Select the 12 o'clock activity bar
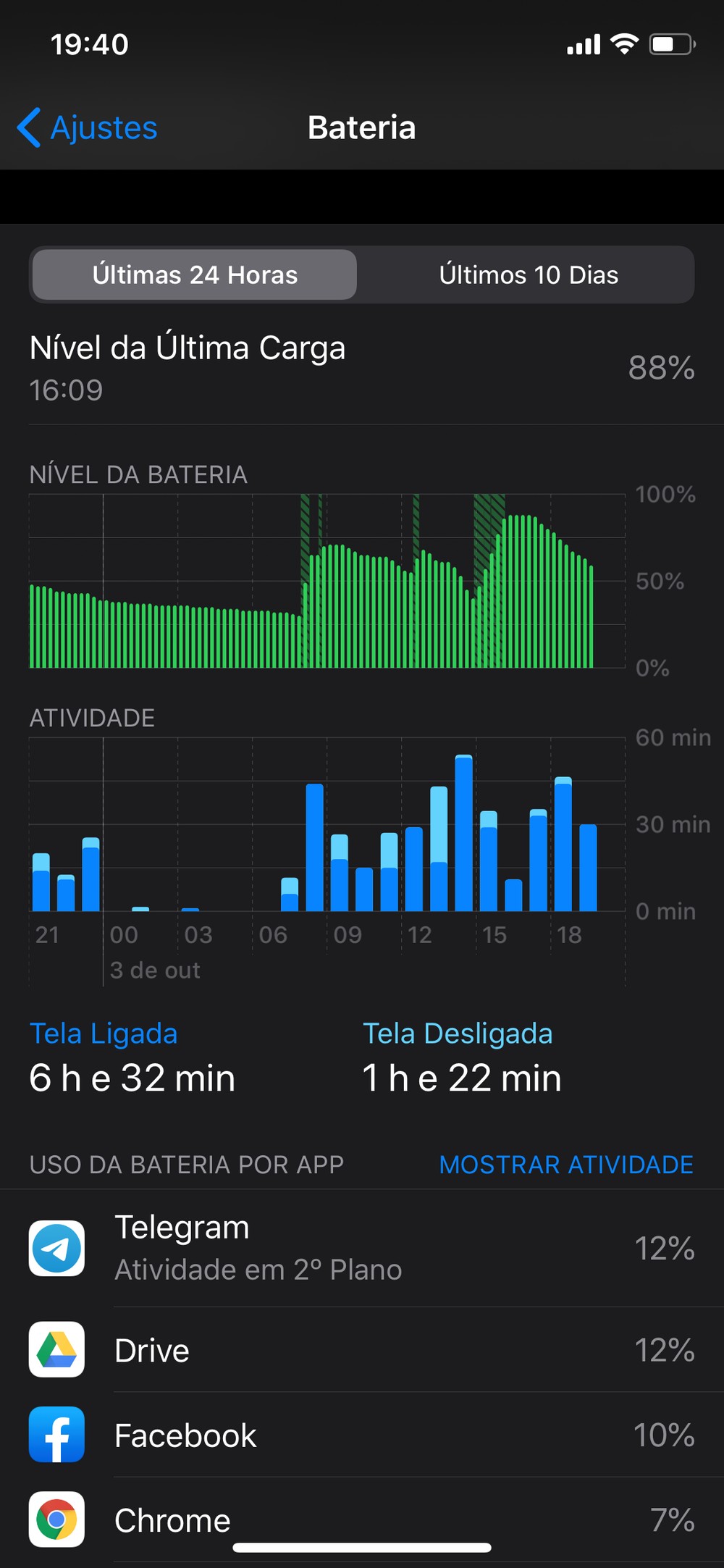The width and height of the screenshot is (724, 1568). click(x=414, y=868)
